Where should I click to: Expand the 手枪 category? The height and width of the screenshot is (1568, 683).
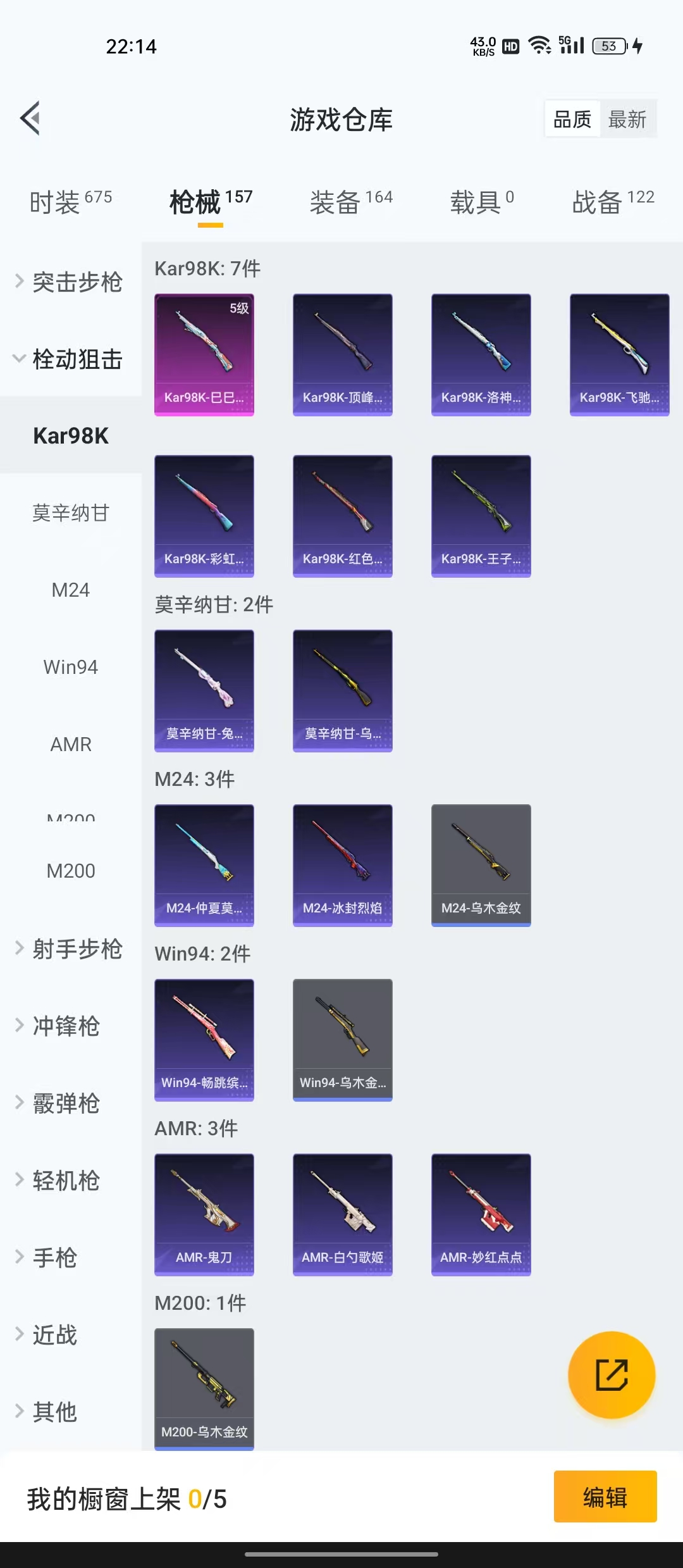[56, 1257]
